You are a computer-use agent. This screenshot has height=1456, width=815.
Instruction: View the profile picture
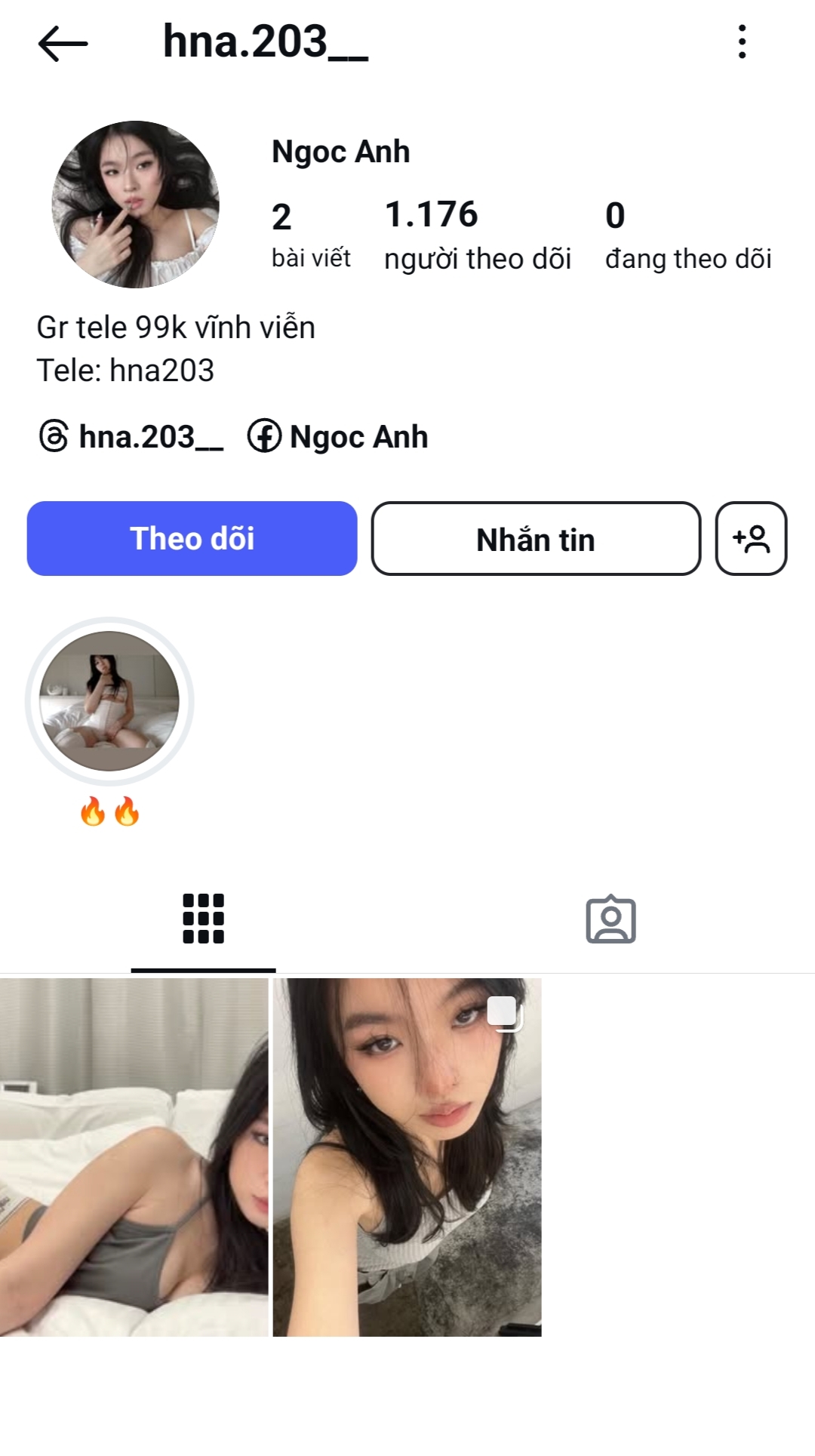pos(136,205)
